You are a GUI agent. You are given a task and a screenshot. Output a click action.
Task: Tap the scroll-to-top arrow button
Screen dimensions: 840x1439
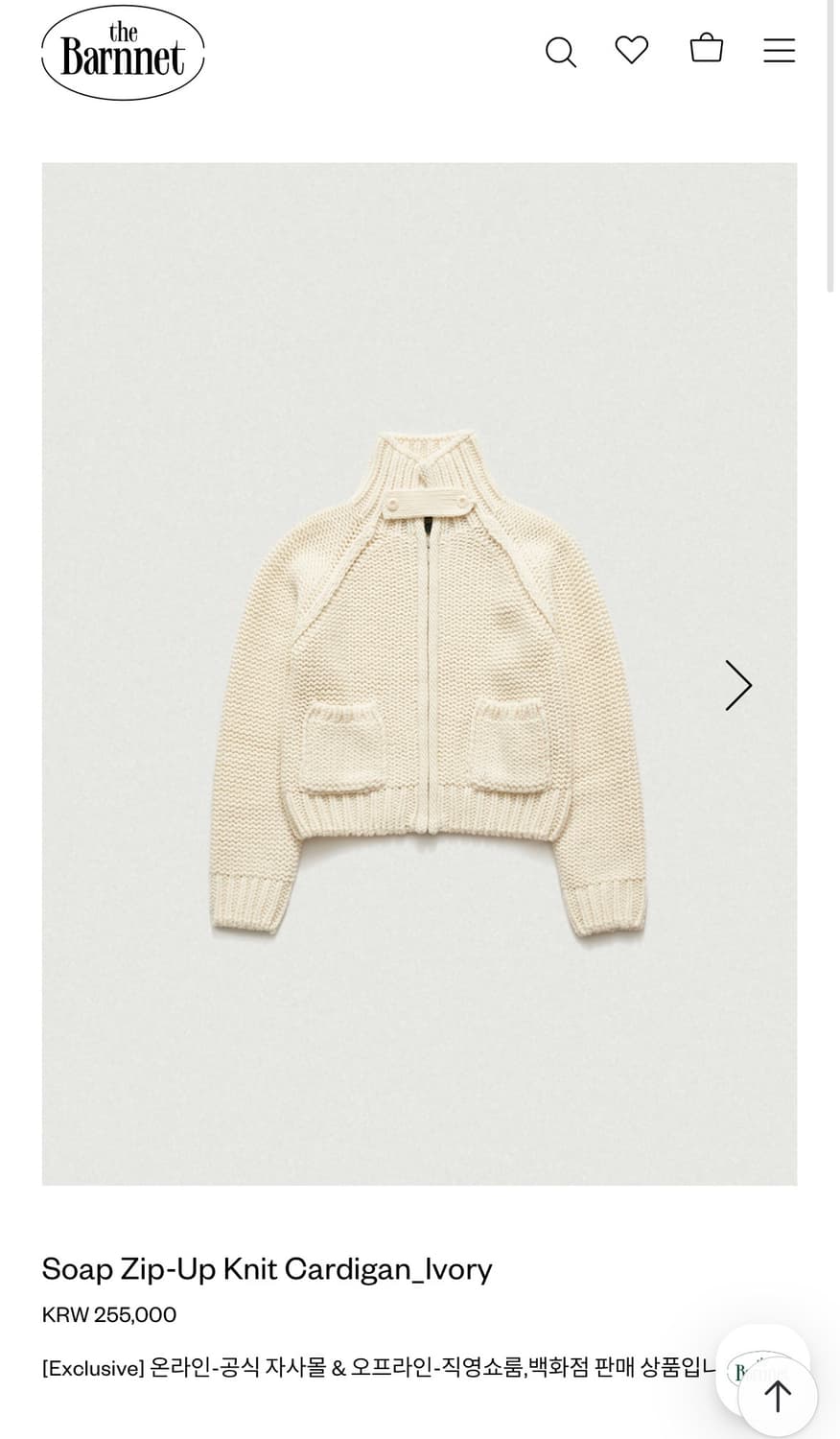[x=779, y=1398]
